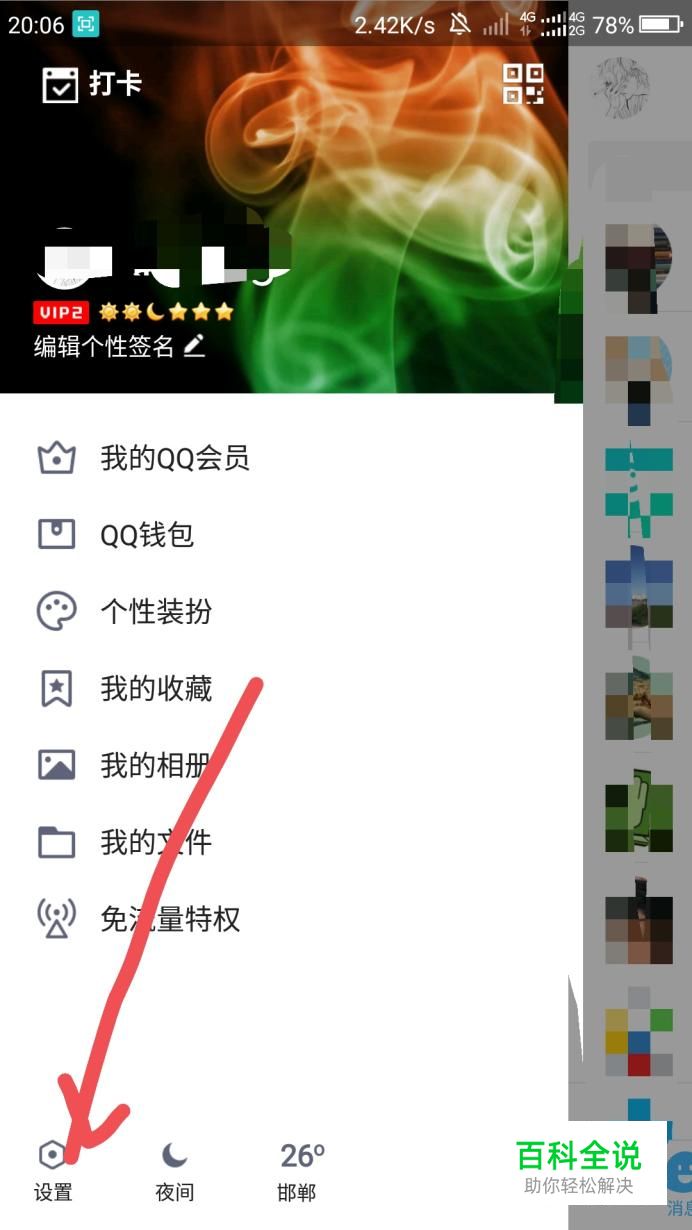Image resolution: width=692 pixels, height=1230 pixels.
Task: Open 我的文件 files
Action: pyautogui.click(x=155, y=842)
